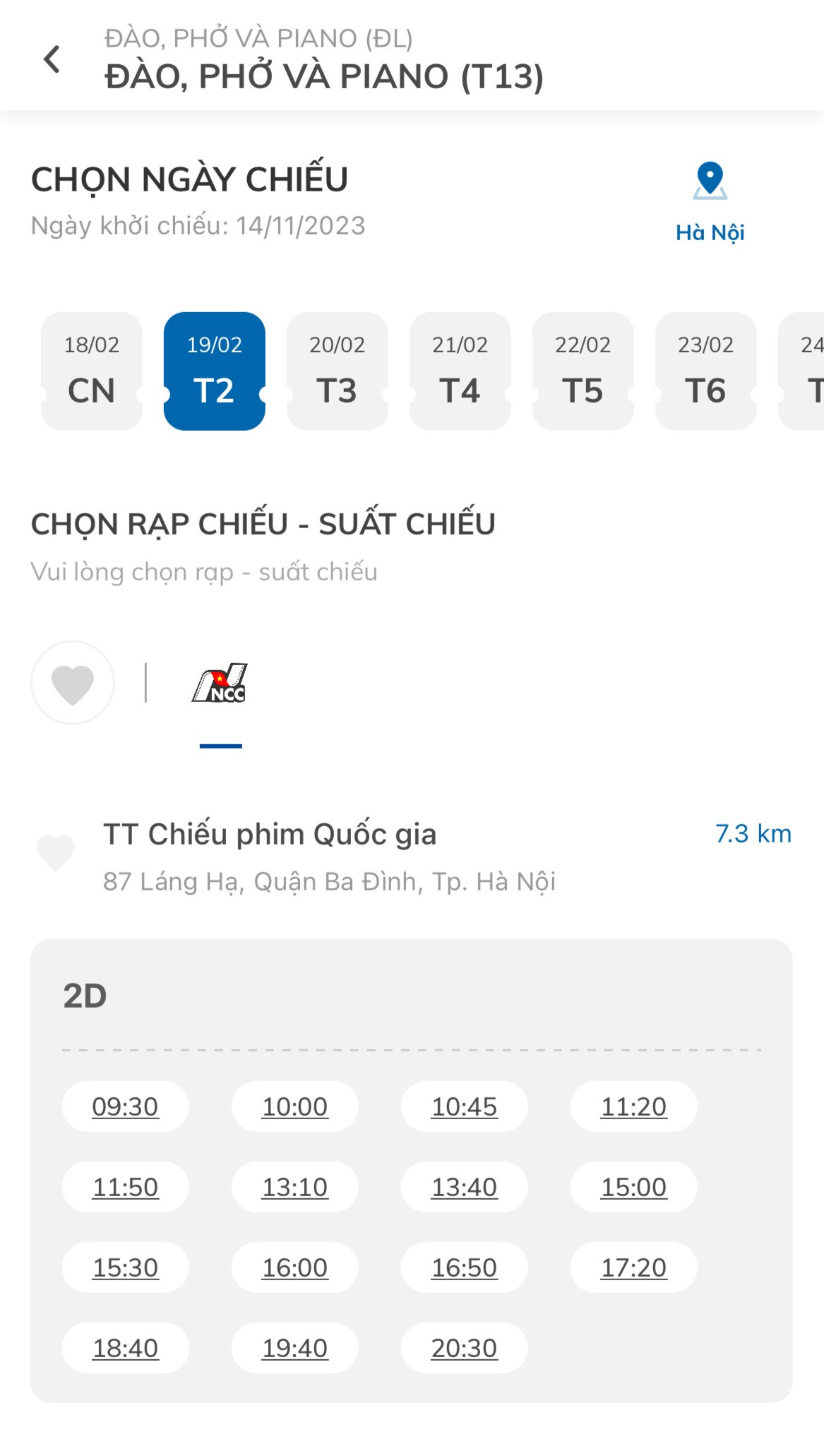Tap the heart icon in favorites filter row
824x1456 pixels.
pos(72,683)
